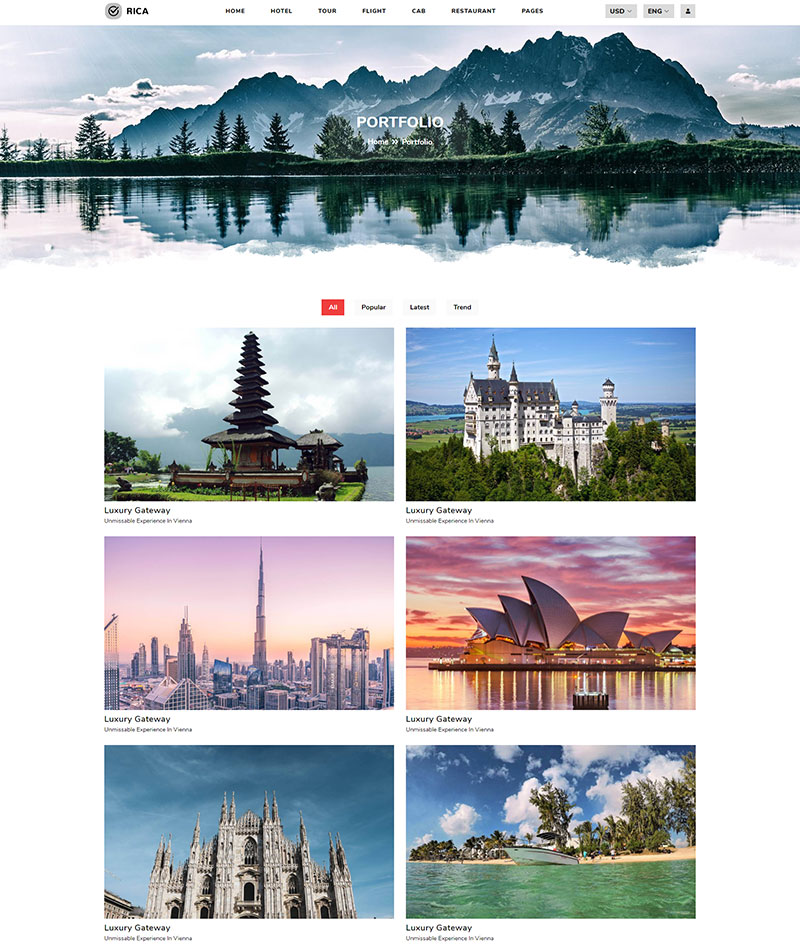The image size is (800, 945).
Task: Open the Sydney Opera House tile
Action: pyautogui.click(x=550, y=622)
